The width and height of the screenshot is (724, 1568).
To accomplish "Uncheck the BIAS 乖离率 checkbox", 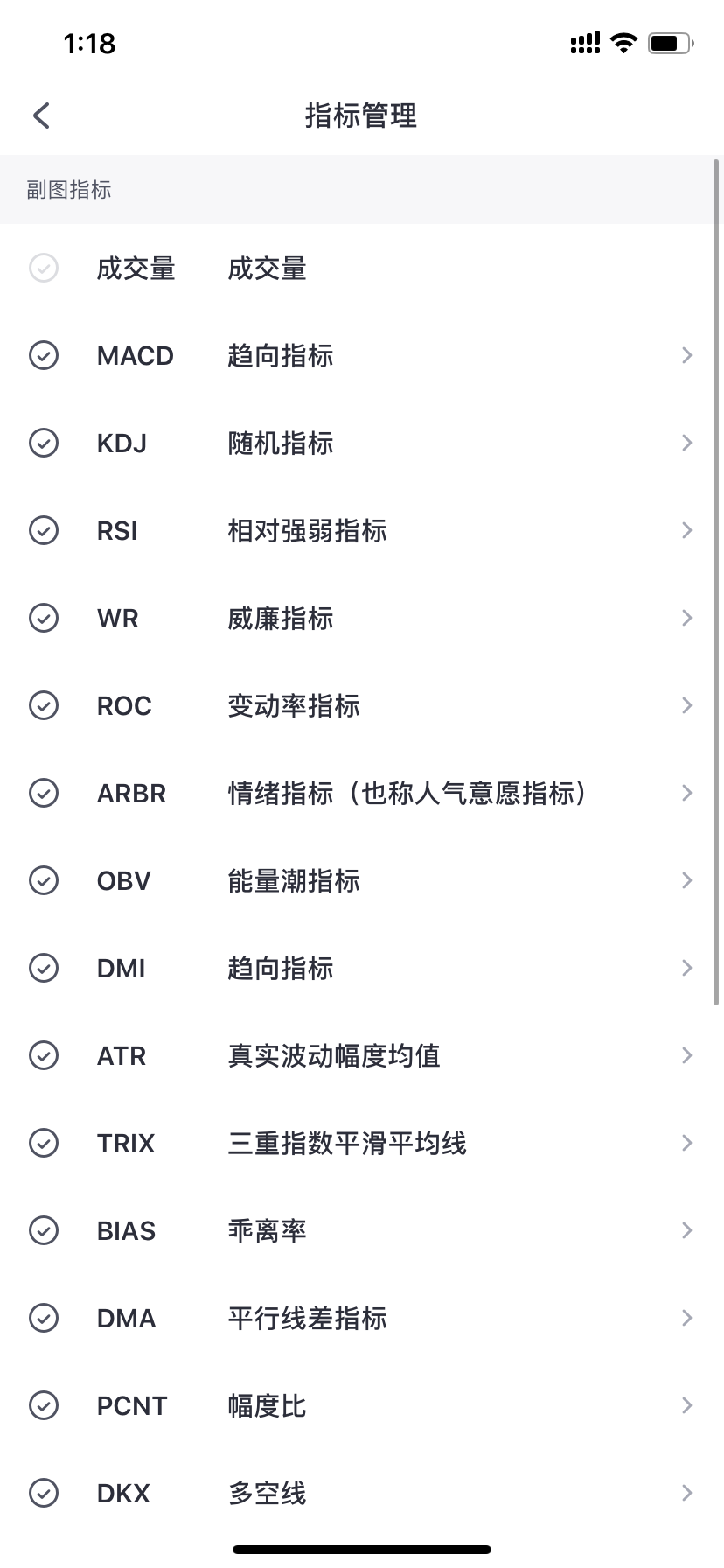I will tap(44, 1230).
